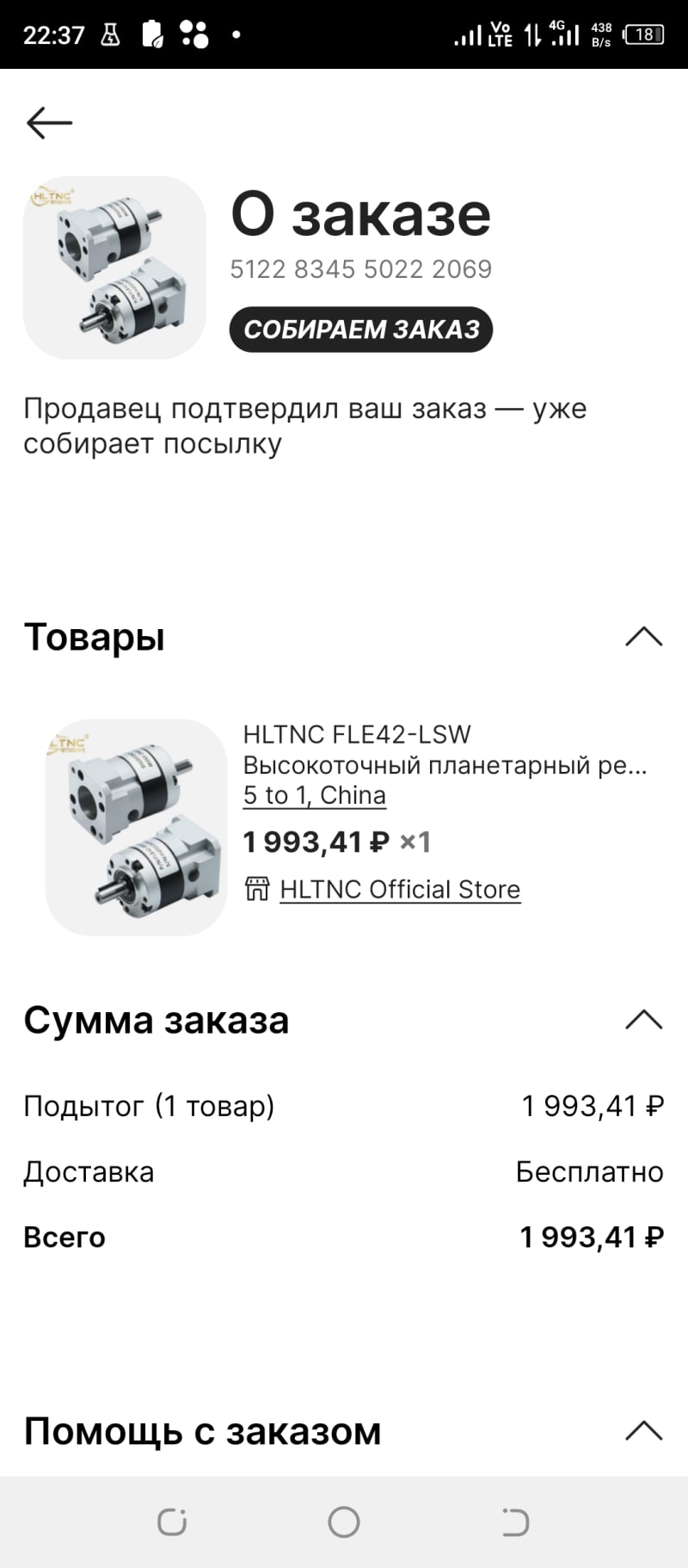
Task: Visit HLTNC Official Store
Action: 399,889
